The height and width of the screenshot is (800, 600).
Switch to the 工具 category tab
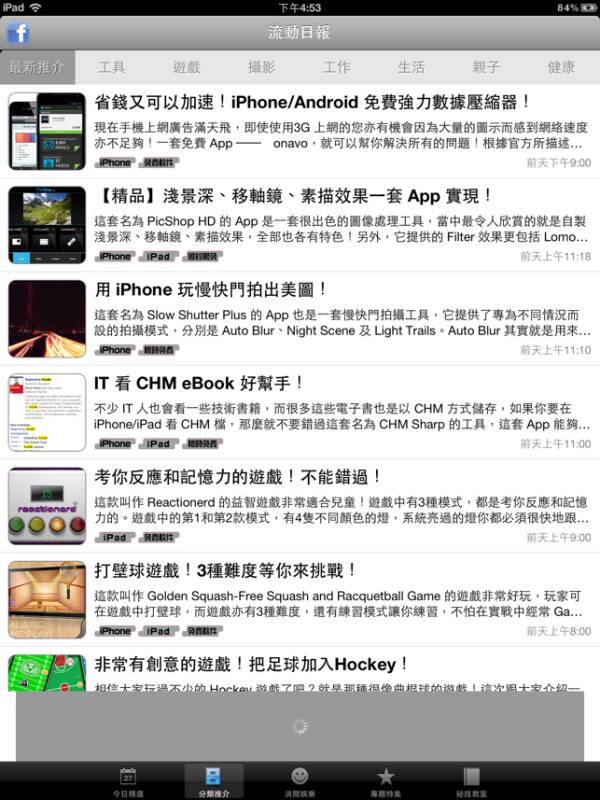click(x=112, y=67)
